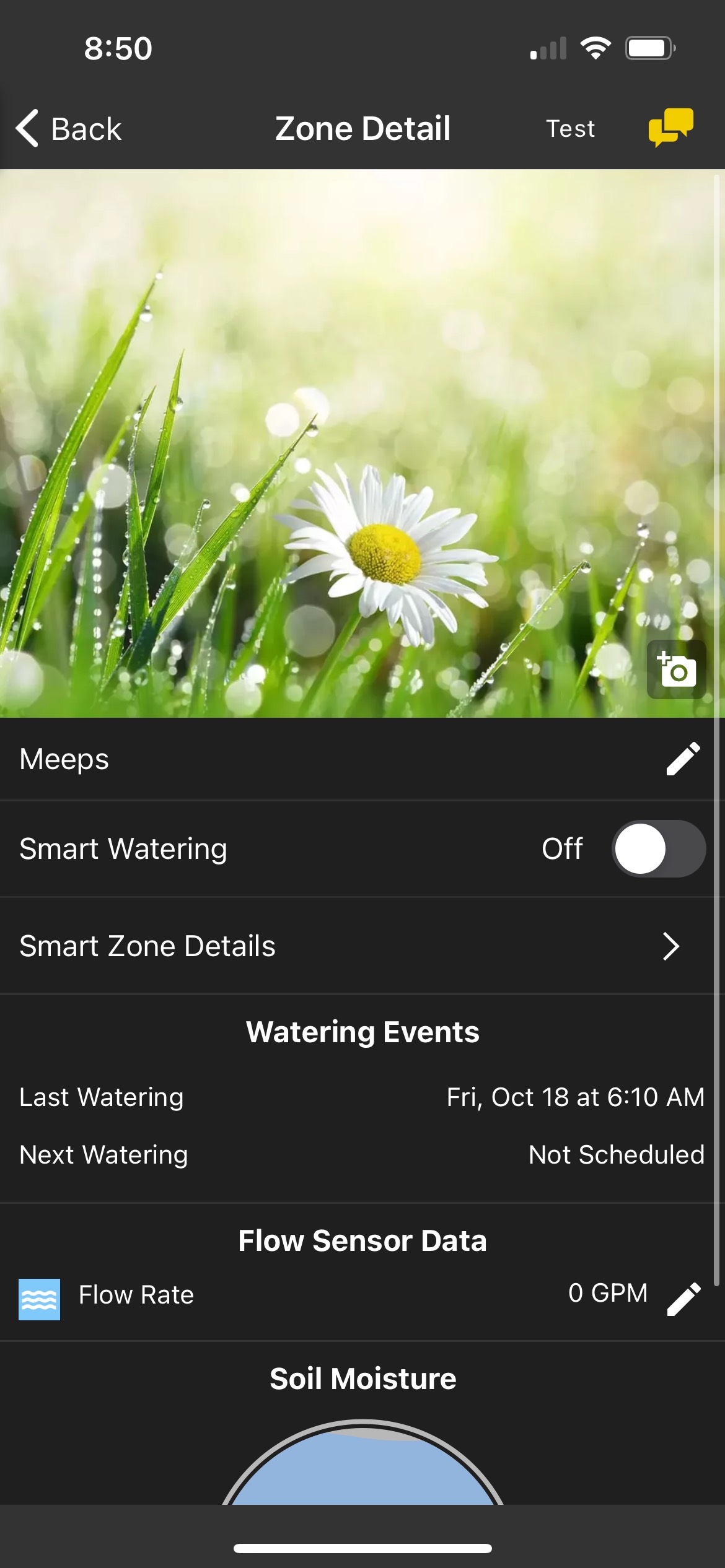The height and width of the screenshot is (1568, 725).
Task: Go back from Zone Detail
Action: [x=68, y=129]
